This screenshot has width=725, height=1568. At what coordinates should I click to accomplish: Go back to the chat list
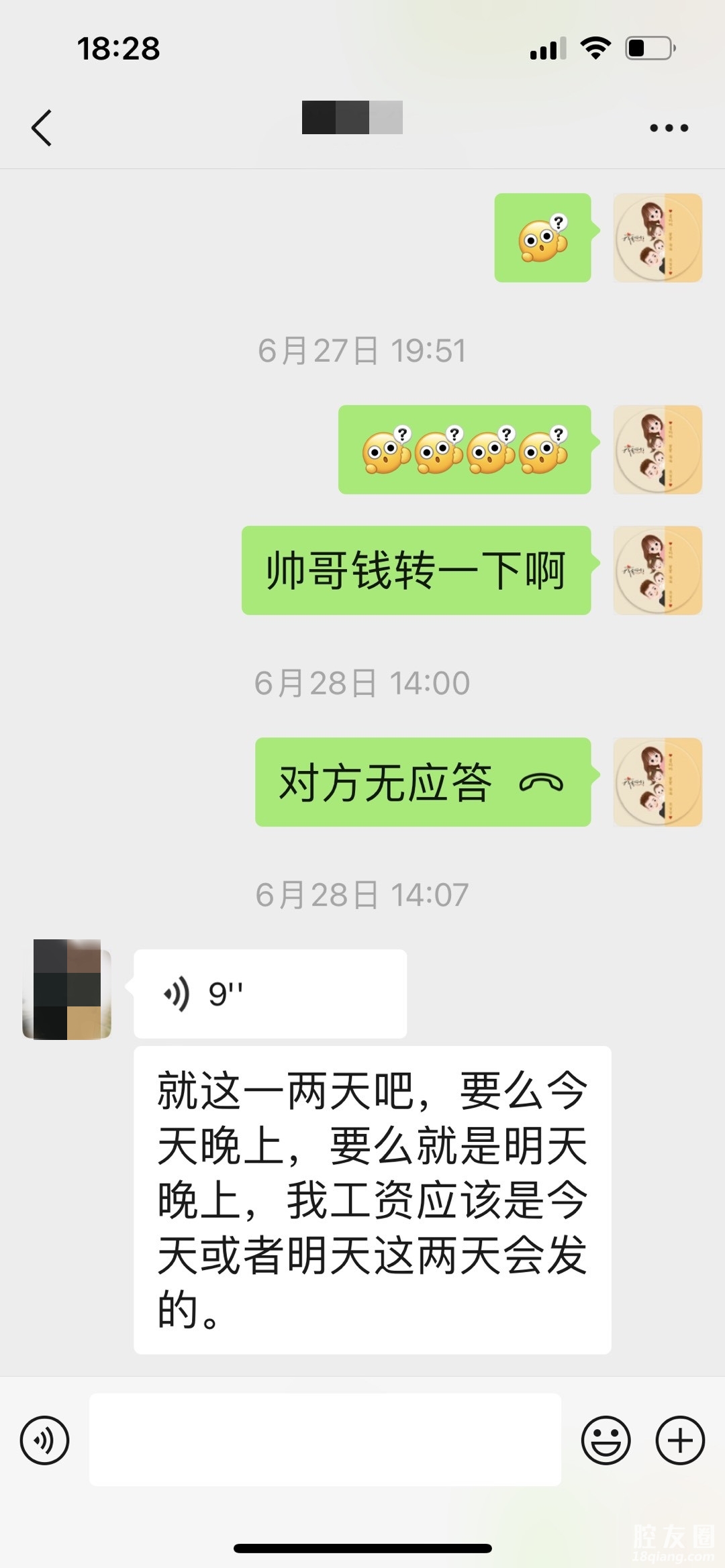42,127
